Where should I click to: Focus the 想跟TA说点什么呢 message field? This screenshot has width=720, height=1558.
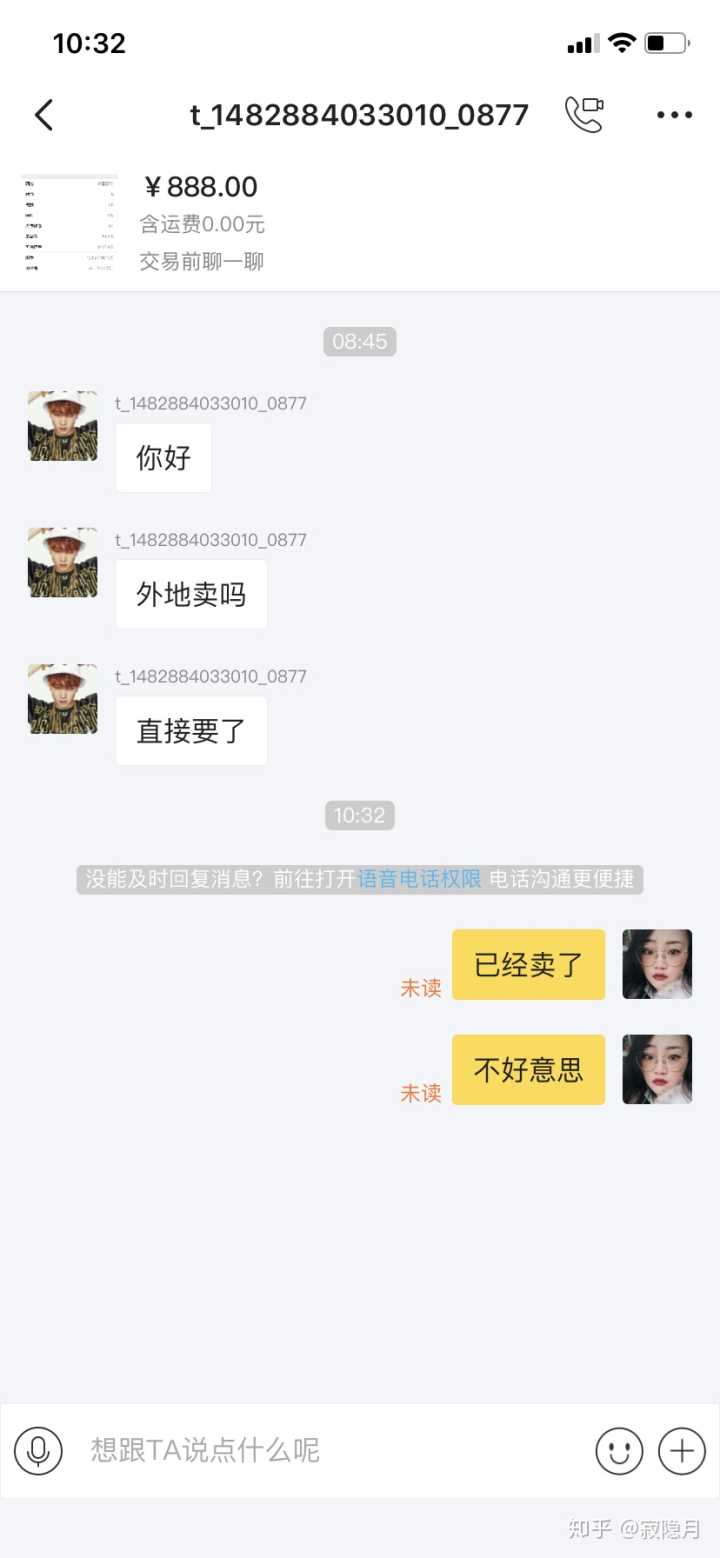point(330,1450)
